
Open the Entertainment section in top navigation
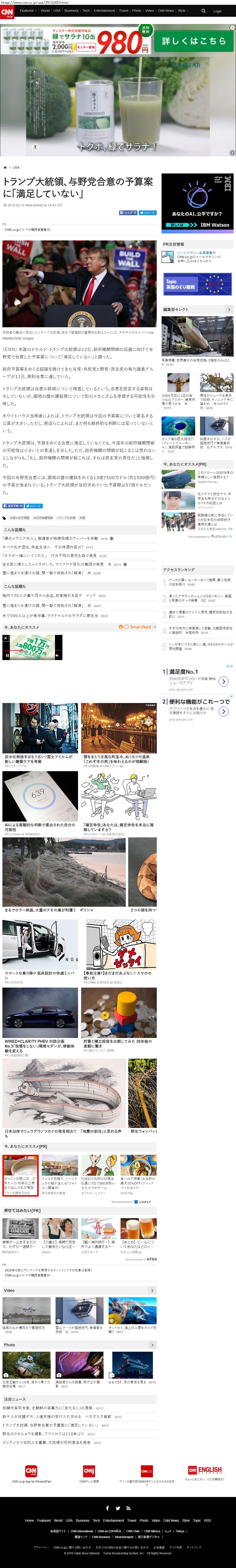(104, 10)
